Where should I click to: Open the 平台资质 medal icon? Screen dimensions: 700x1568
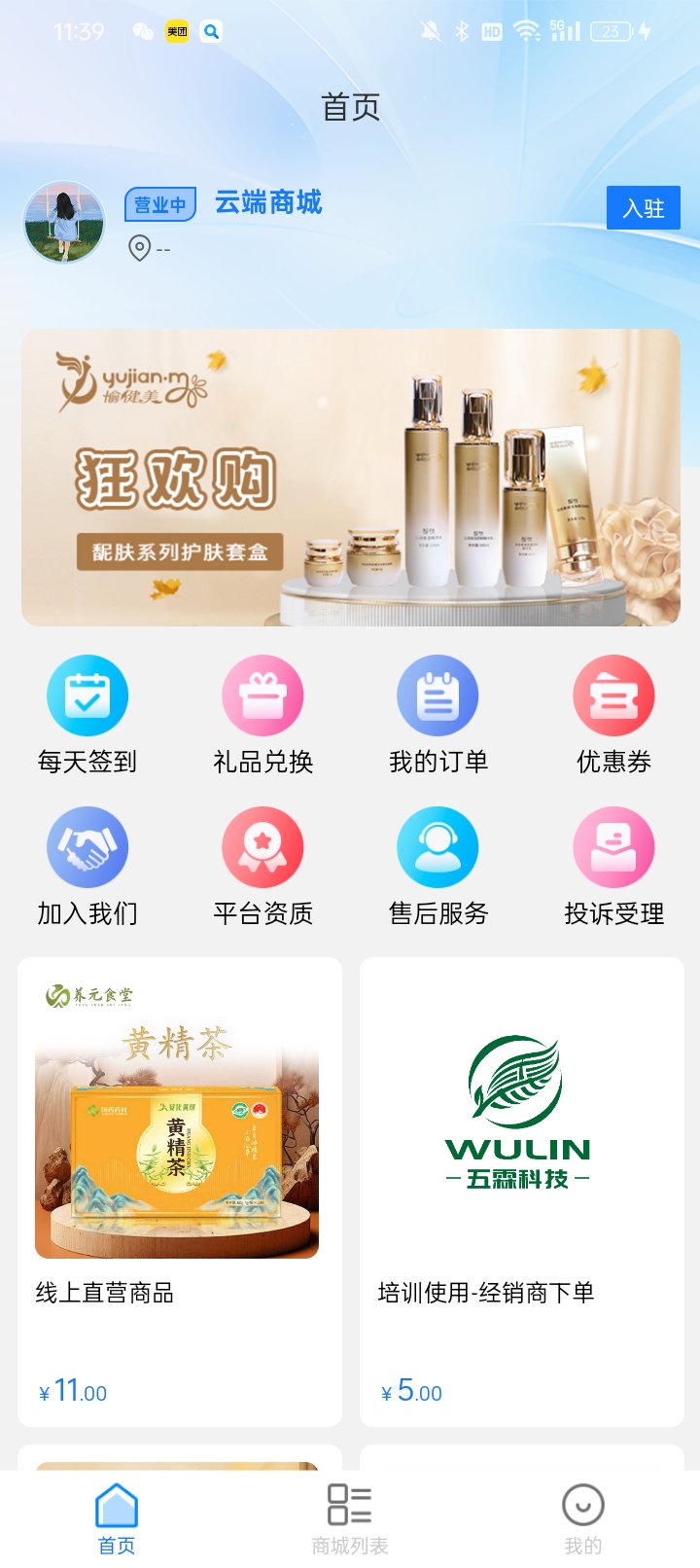click(x=262, y=846)
